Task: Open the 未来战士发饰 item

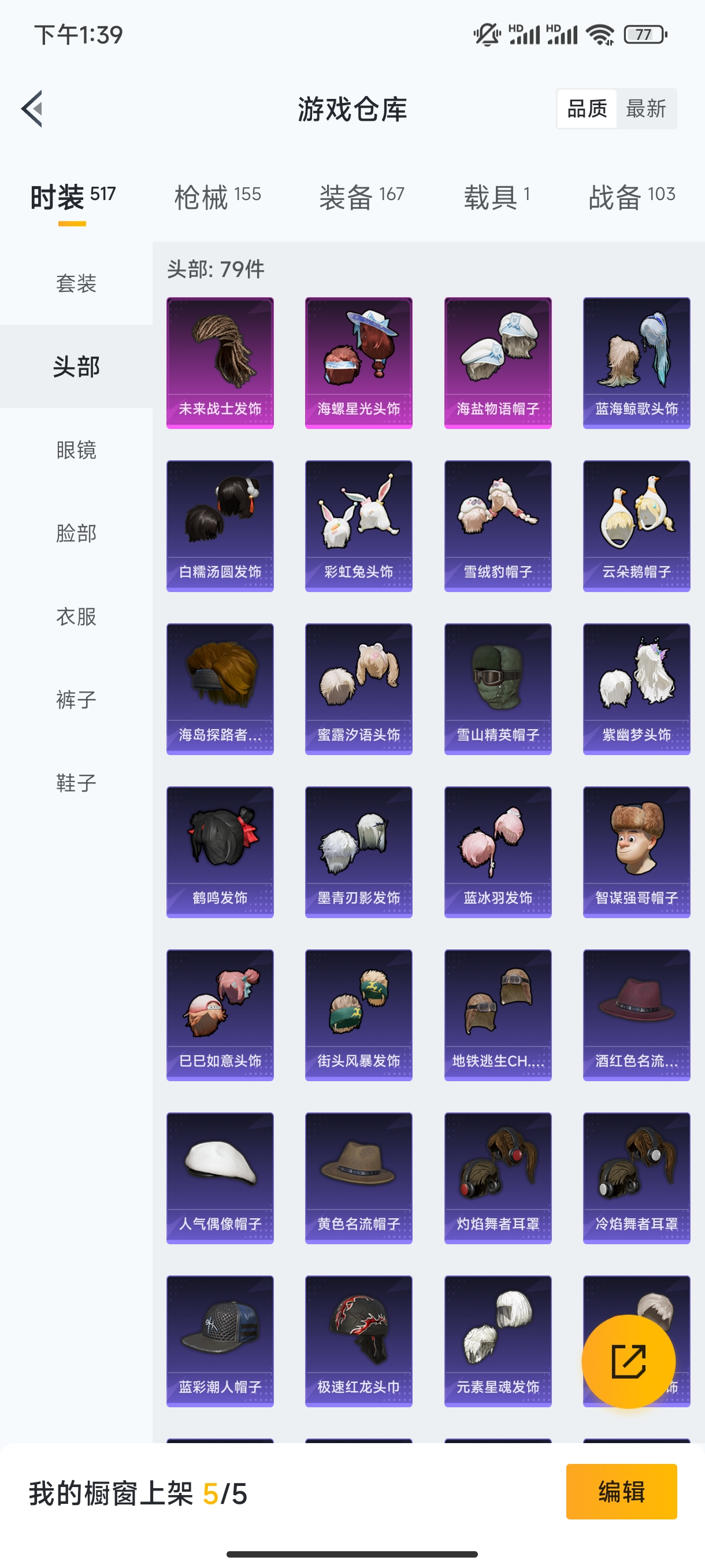Action: click(220, 363)
